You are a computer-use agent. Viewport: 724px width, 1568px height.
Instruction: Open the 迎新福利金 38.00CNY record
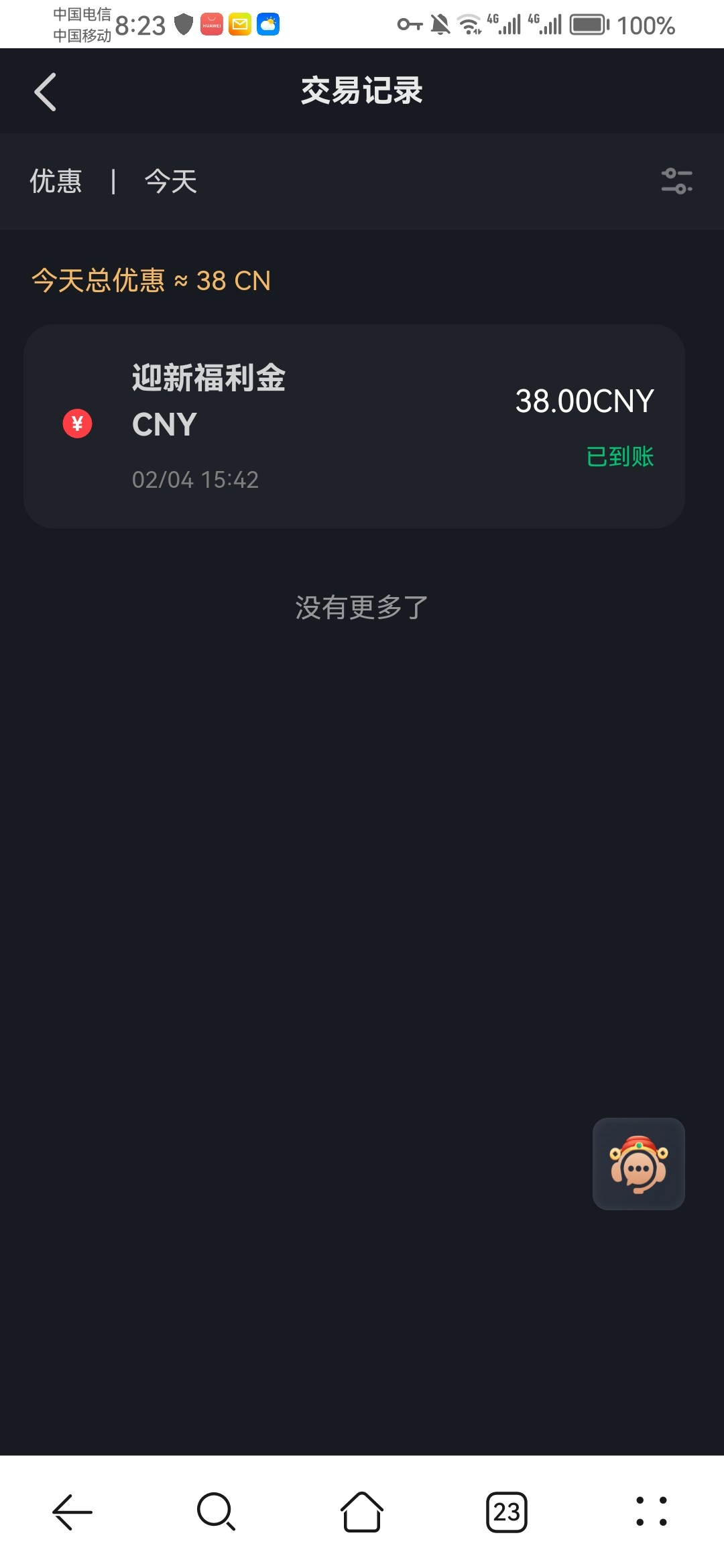coord(354,426)
